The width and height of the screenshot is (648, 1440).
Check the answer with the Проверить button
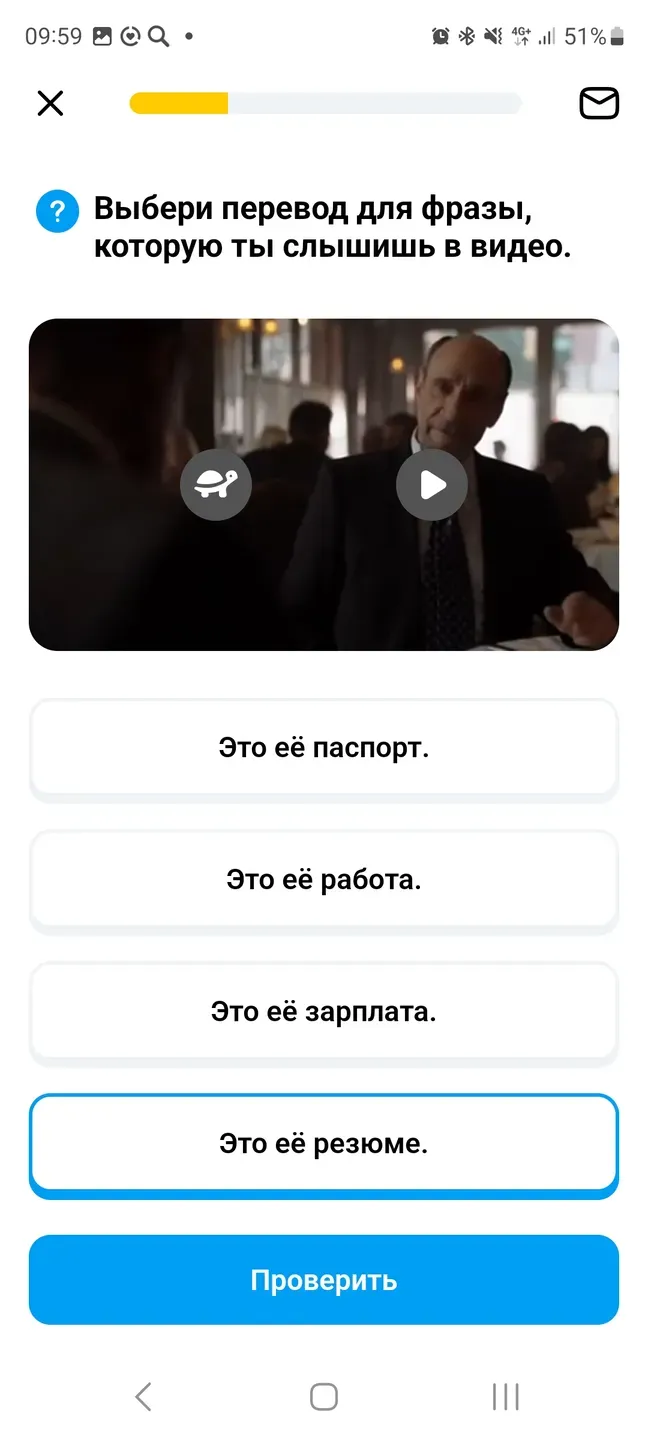[324, 1280]
